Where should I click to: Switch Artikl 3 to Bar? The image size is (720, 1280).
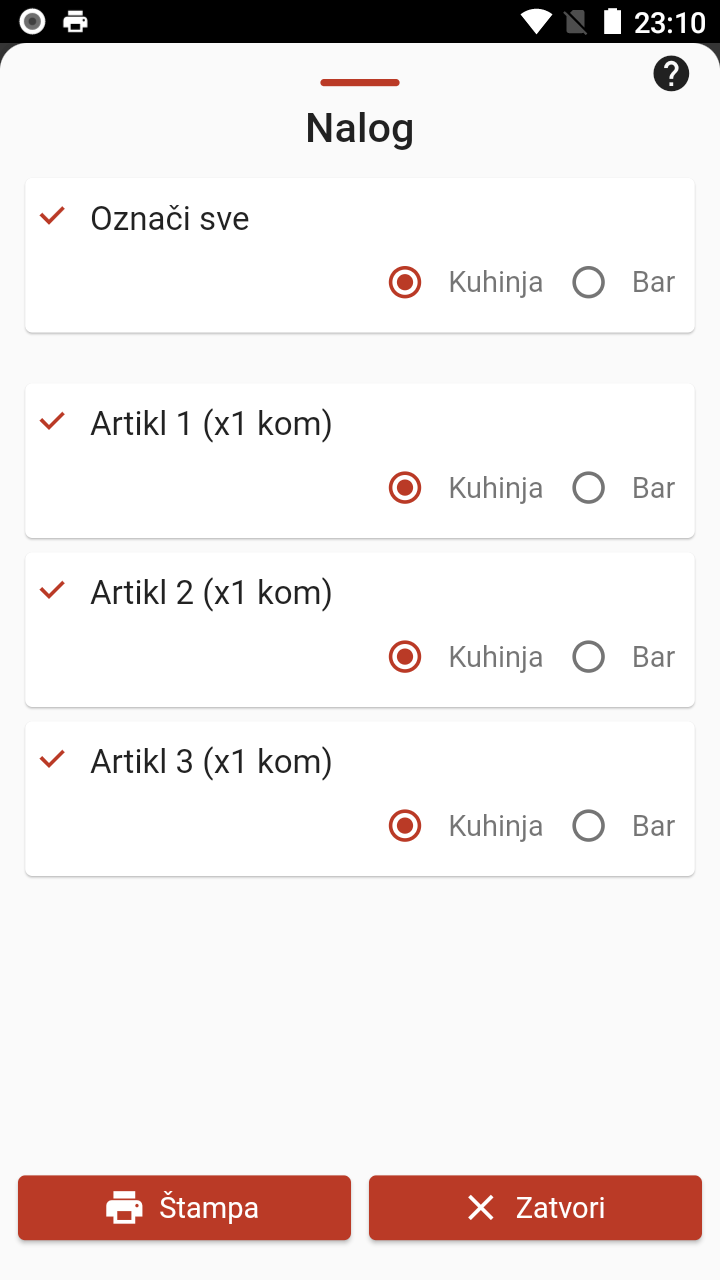point(588,826)
